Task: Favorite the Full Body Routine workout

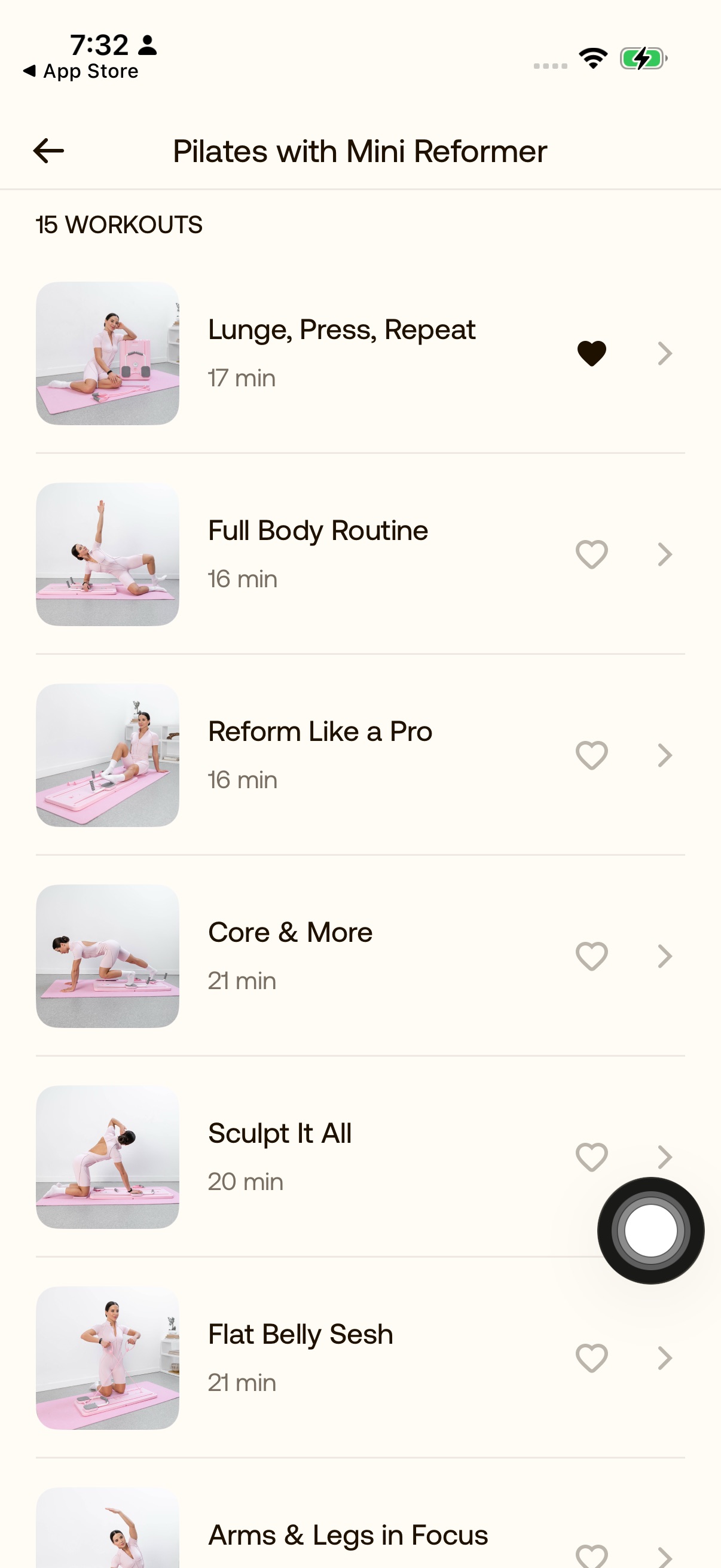Action: tap(591, 554)
